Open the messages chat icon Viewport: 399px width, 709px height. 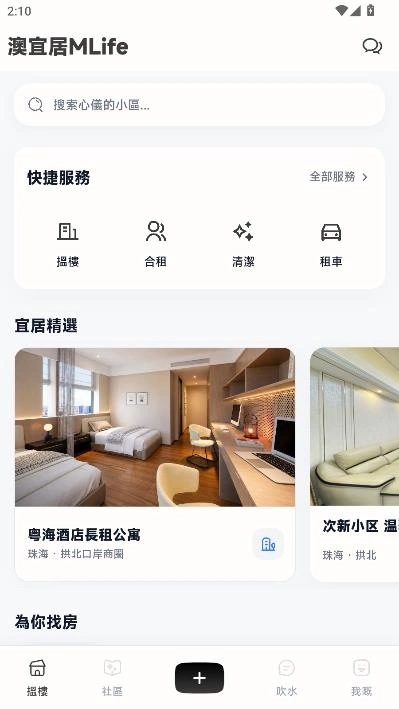(x=372, y=46)
